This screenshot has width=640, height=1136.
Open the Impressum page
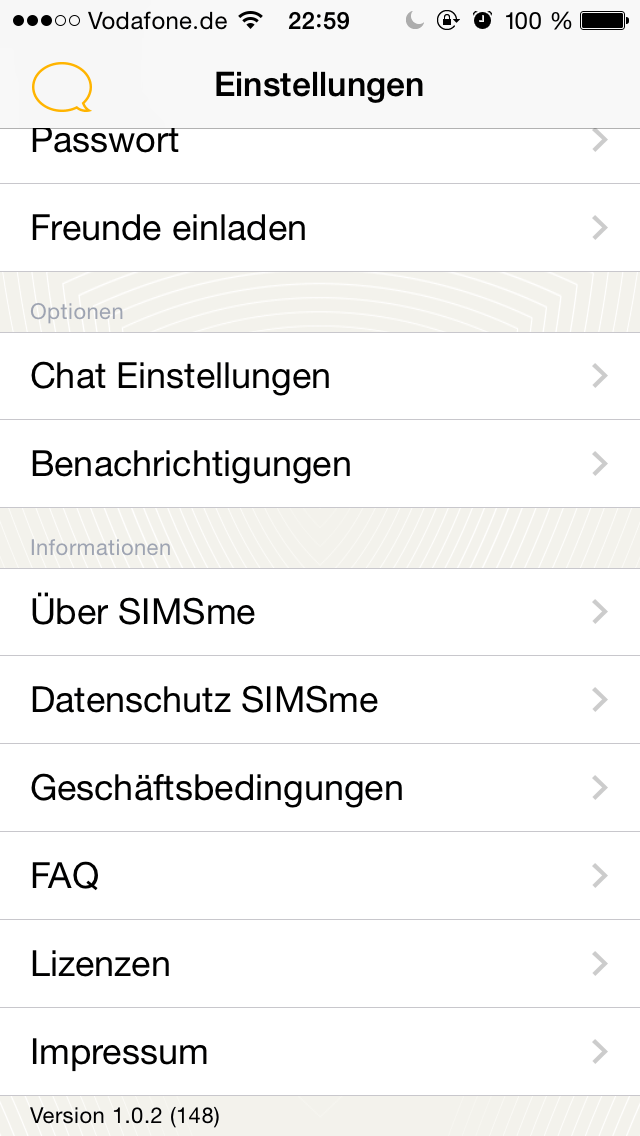(320, 1051)
